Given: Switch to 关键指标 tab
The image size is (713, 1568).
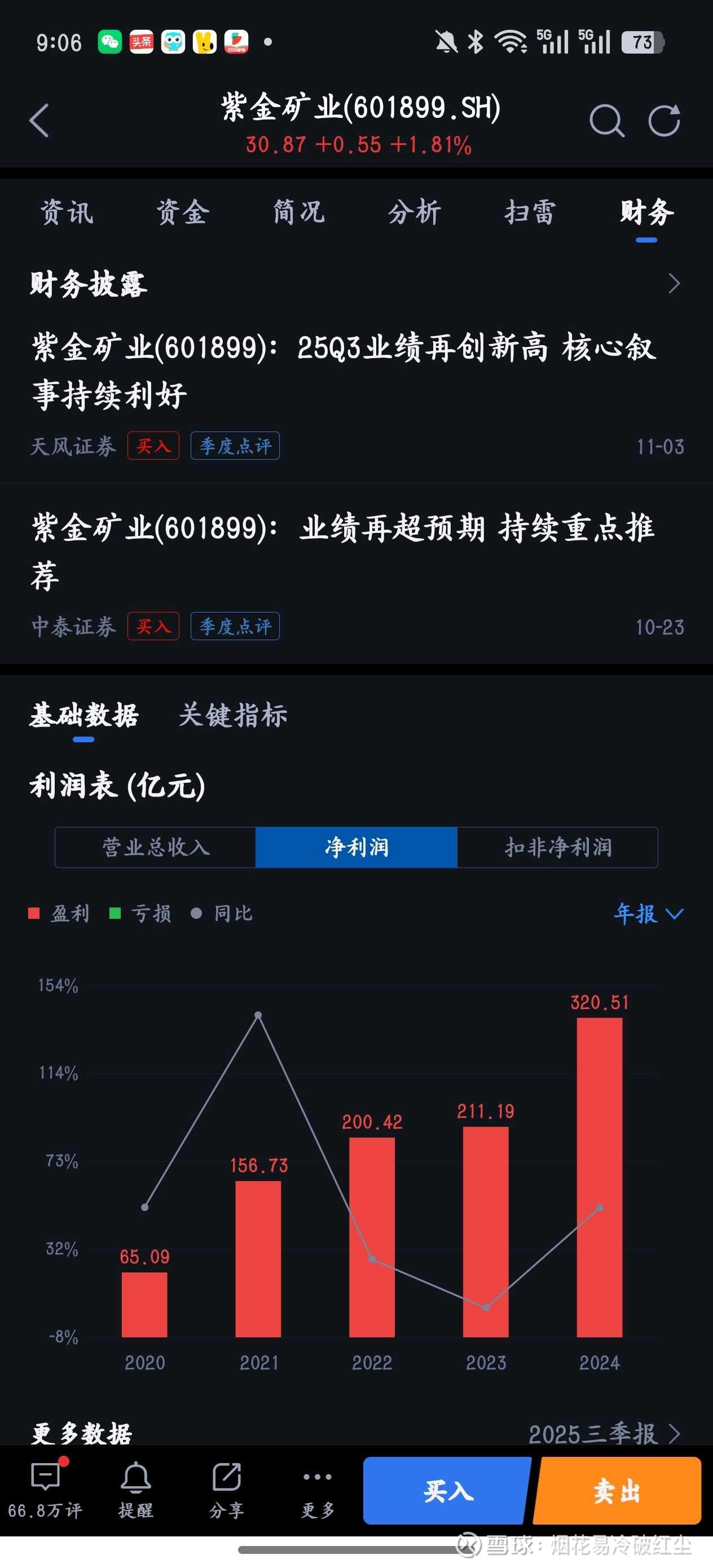Looking at the screenshot, I should 232,715.
